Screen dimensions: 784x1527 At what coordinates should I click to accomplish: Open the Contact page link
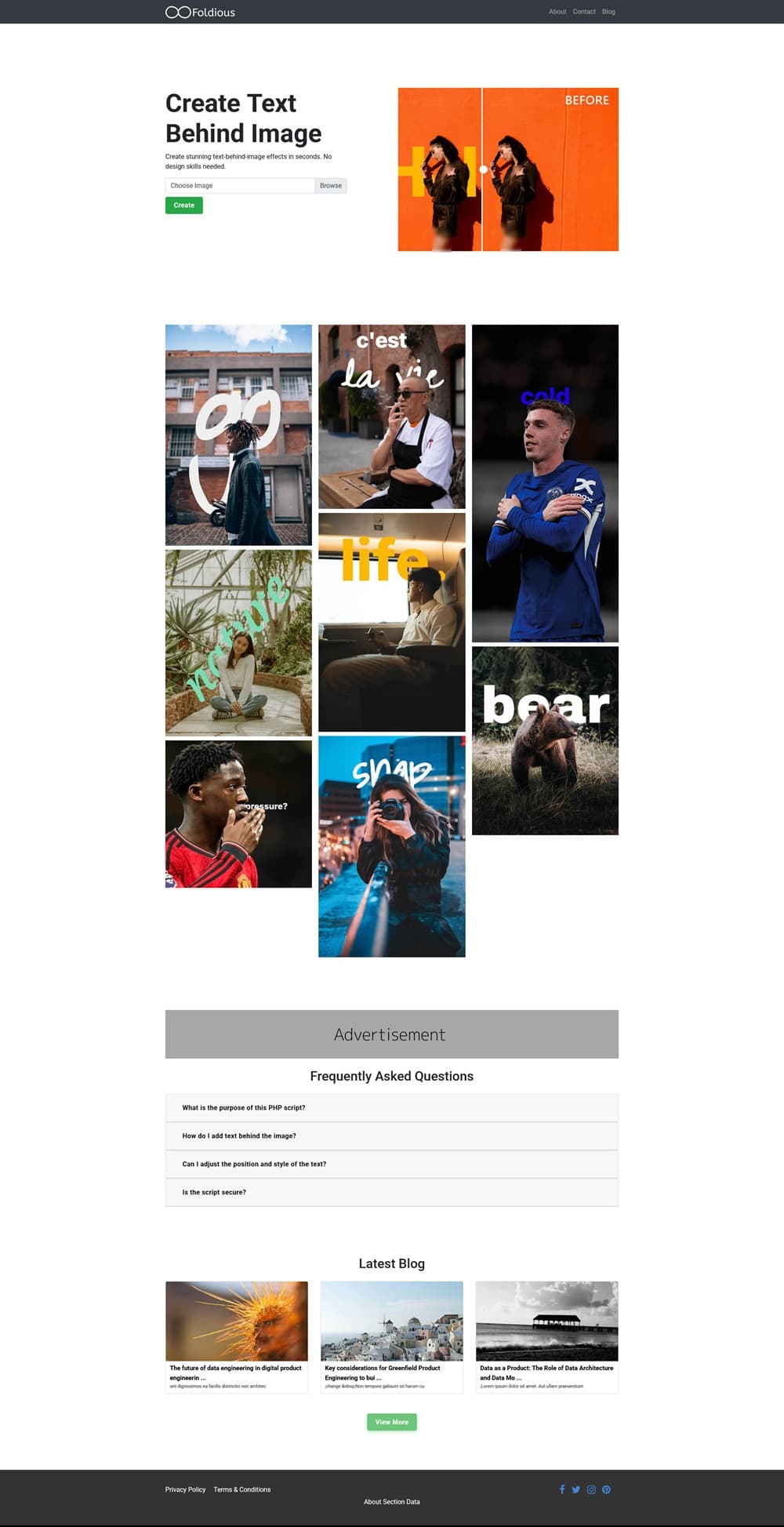pos(584,12)
